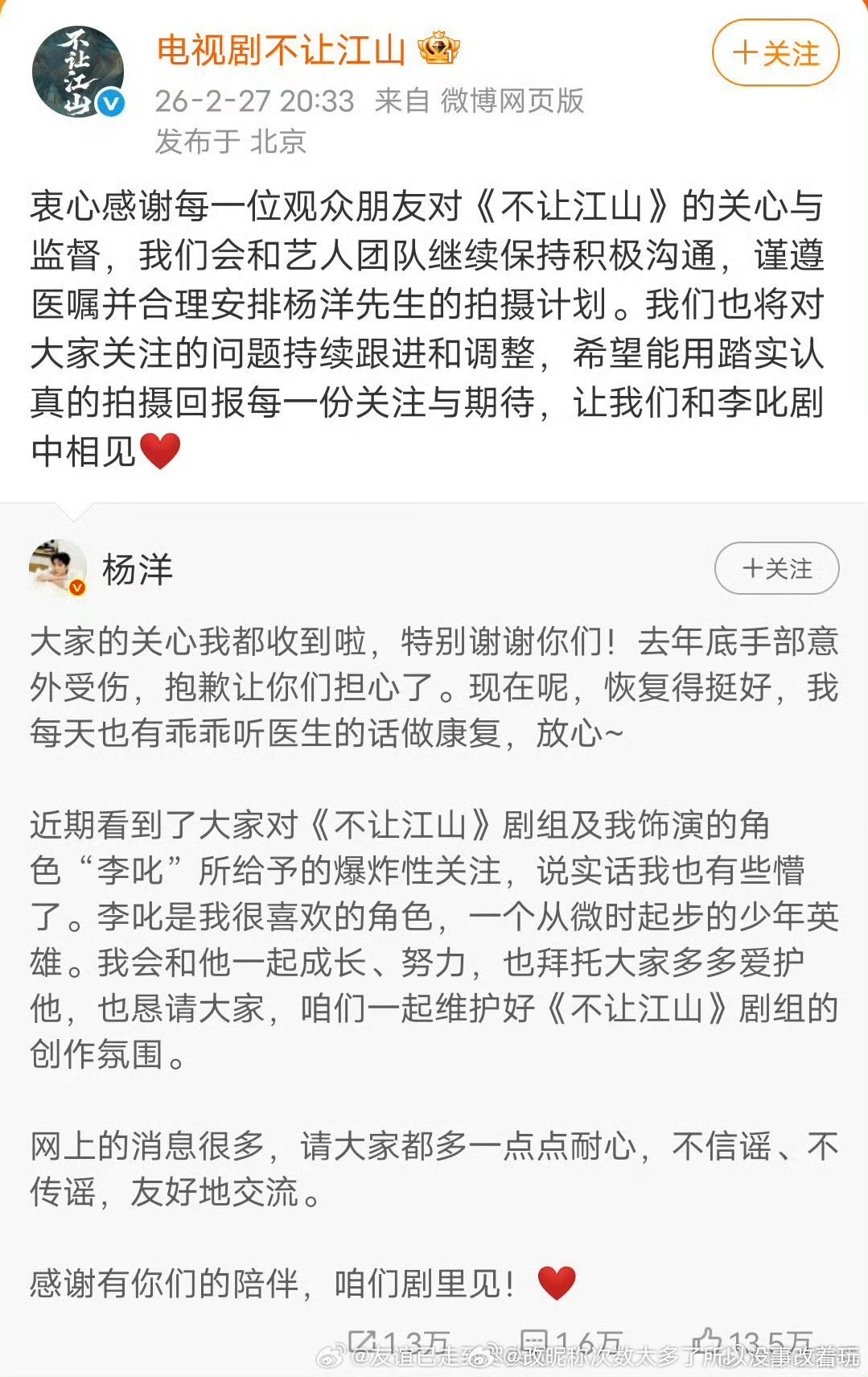Click the embedded quoted post from 杨洋
This screenshot has width=868, height=1377.
[x=434, y=926]
